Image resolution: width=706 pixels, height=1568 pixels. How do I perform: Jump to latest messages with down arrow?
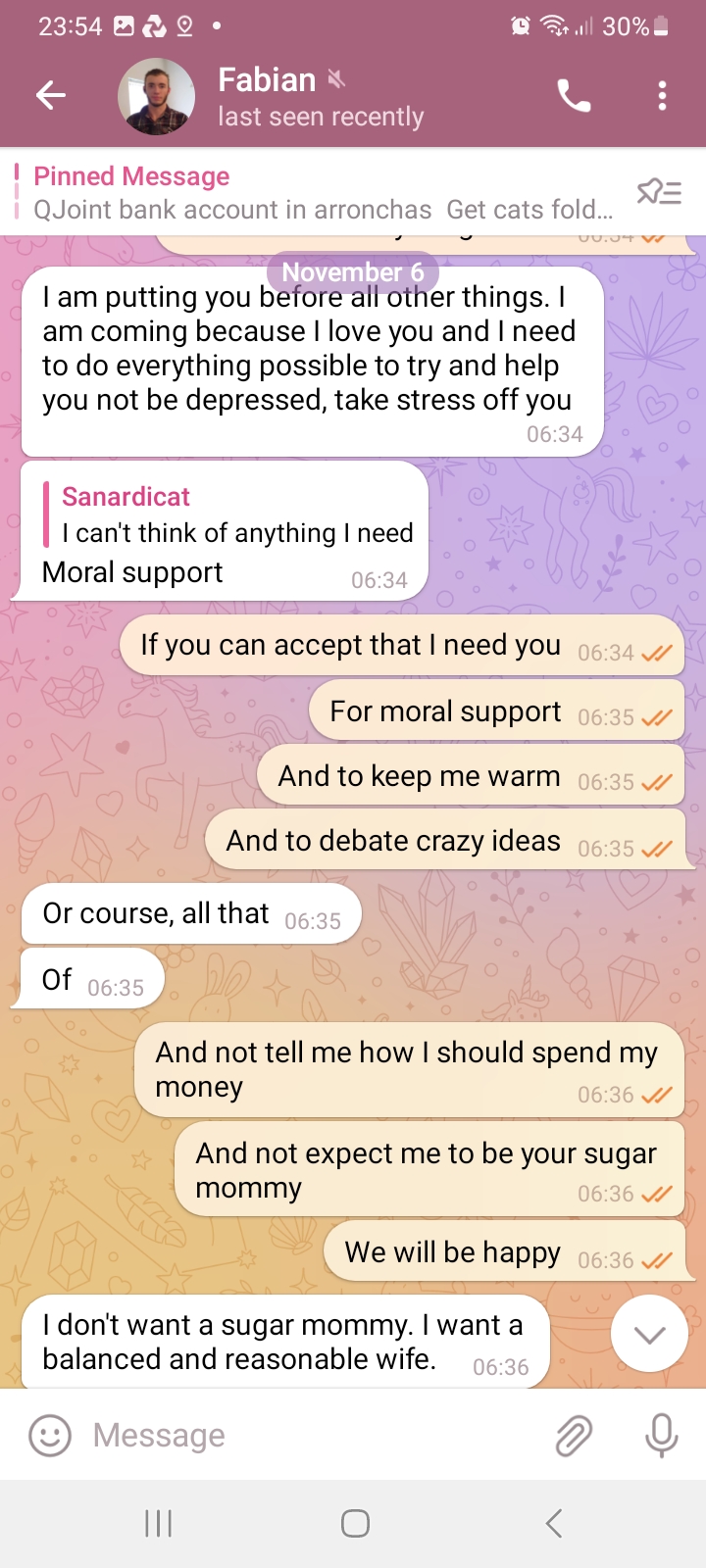click(649, 1334)
